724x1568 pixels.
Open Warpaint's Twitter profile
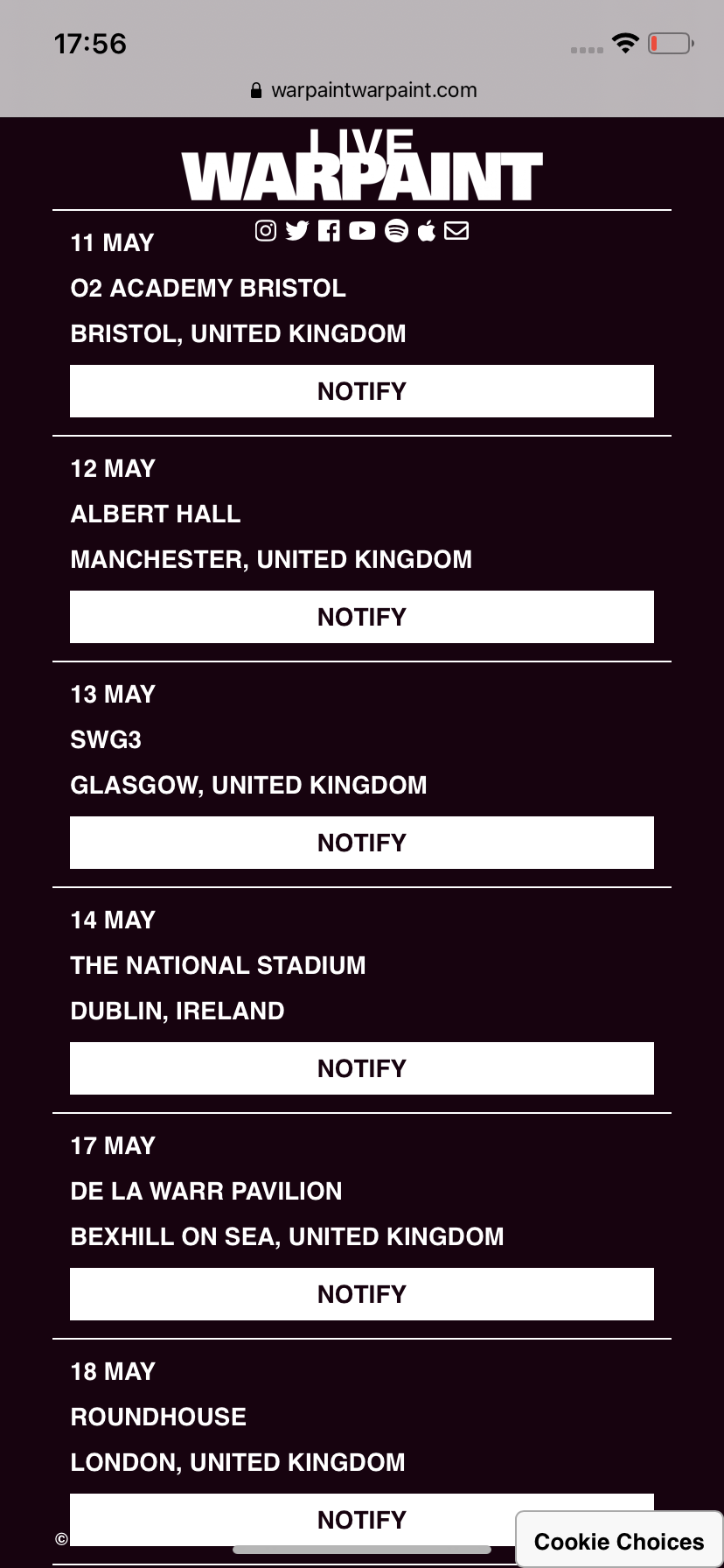297,230
